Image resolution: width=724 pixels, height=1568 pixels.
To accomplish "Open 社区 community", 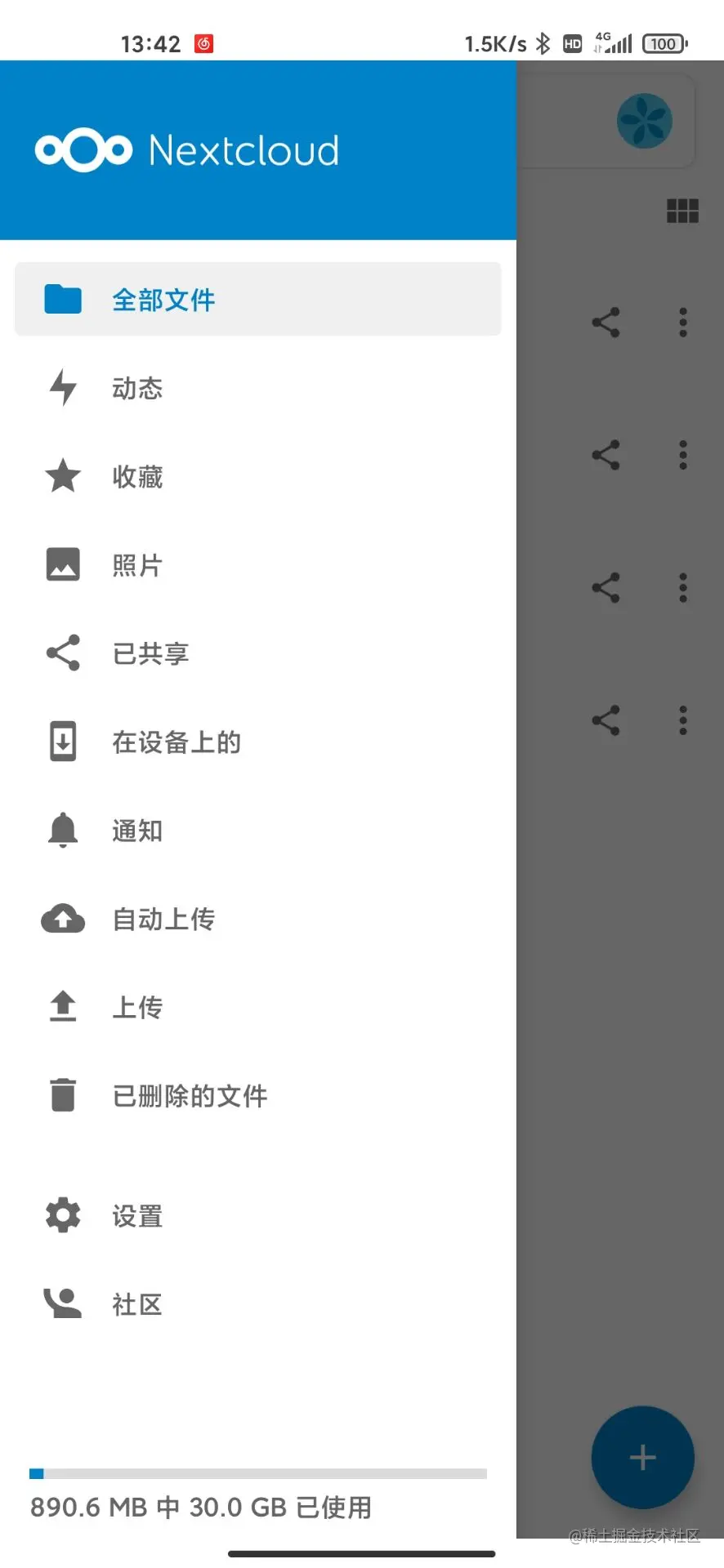I will (137, 1304).
